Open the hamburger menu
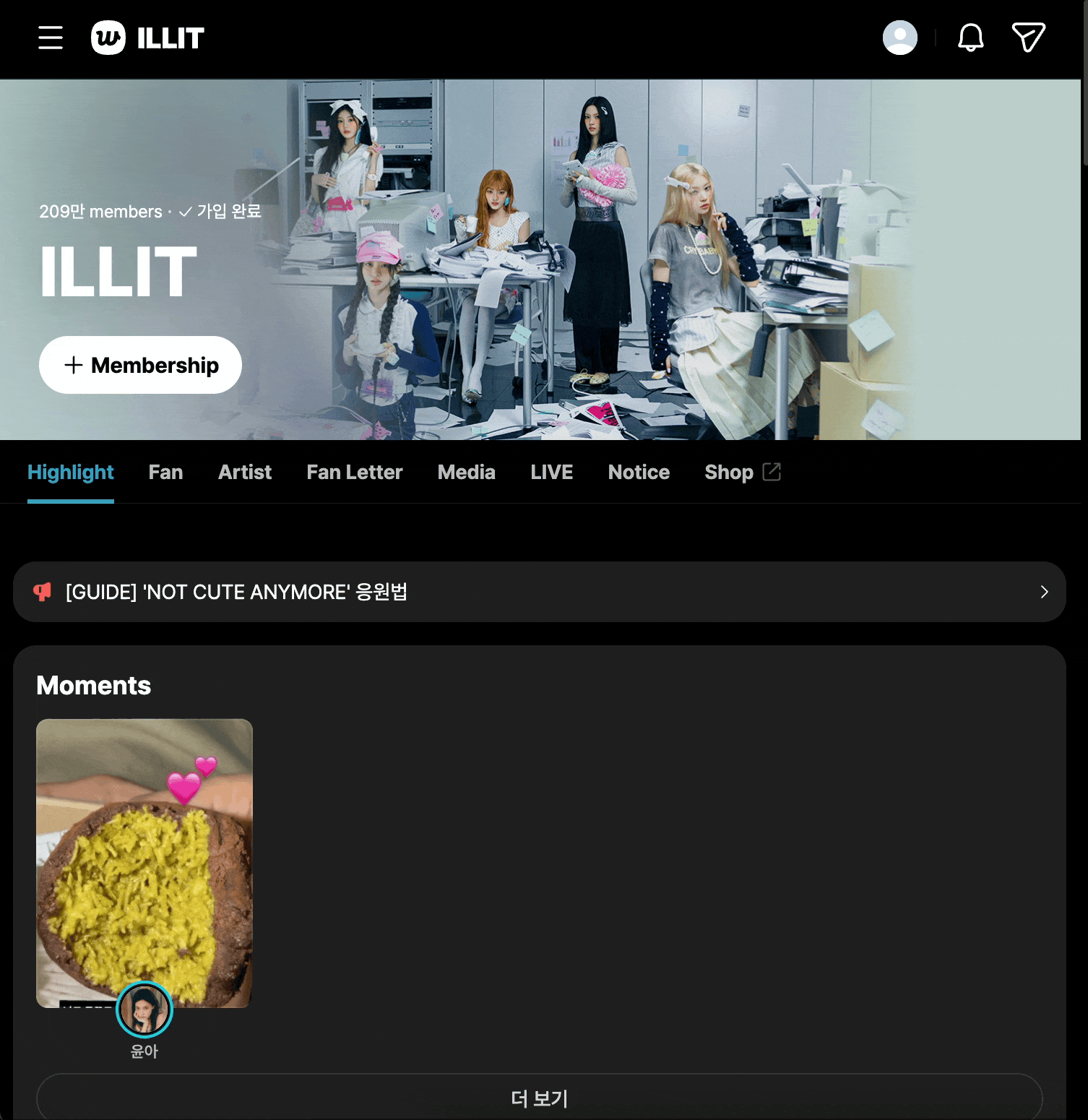Screen dimensions: 1088x1120 pos(51,38)
